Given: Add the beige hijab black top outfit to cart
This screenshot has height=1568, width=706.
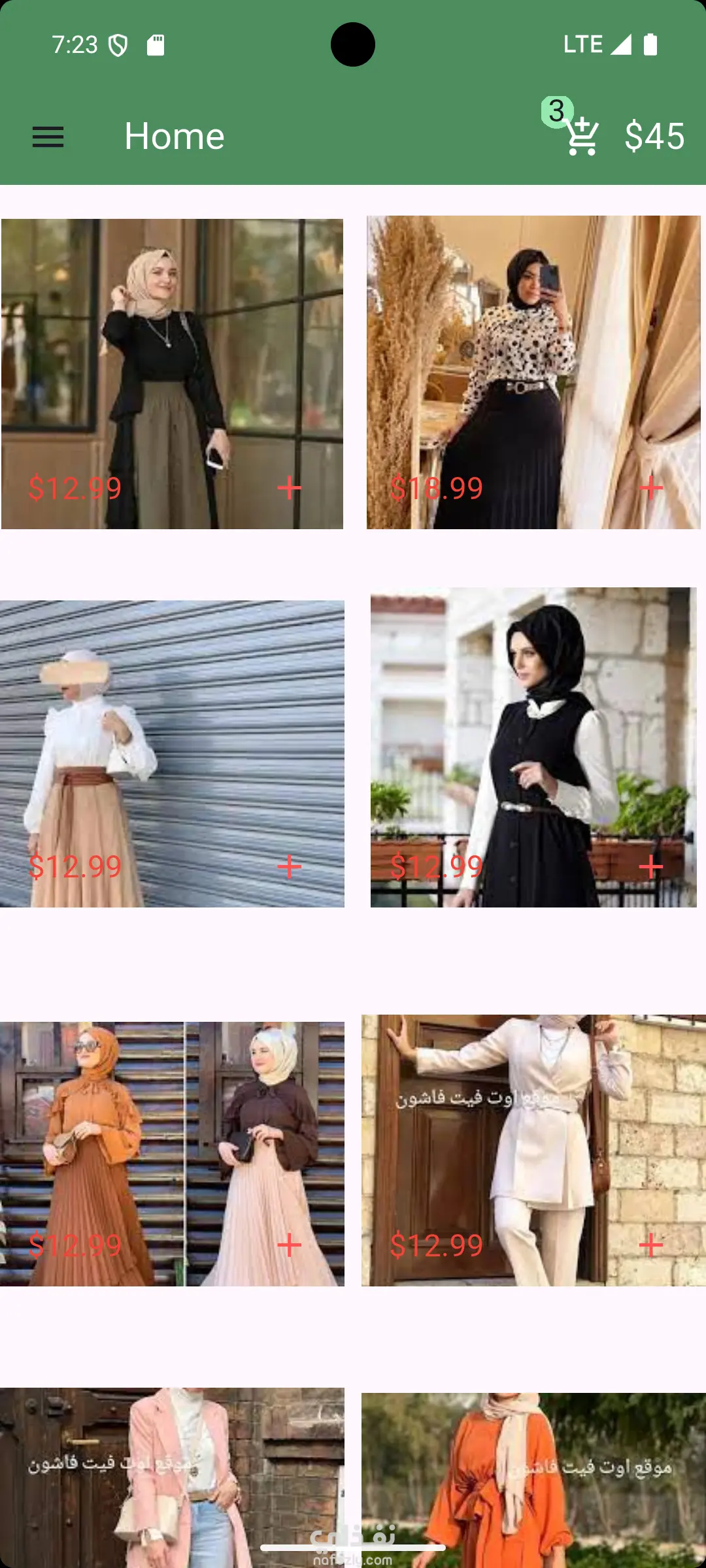Looking at the screenshot, I should click(289, 488).
